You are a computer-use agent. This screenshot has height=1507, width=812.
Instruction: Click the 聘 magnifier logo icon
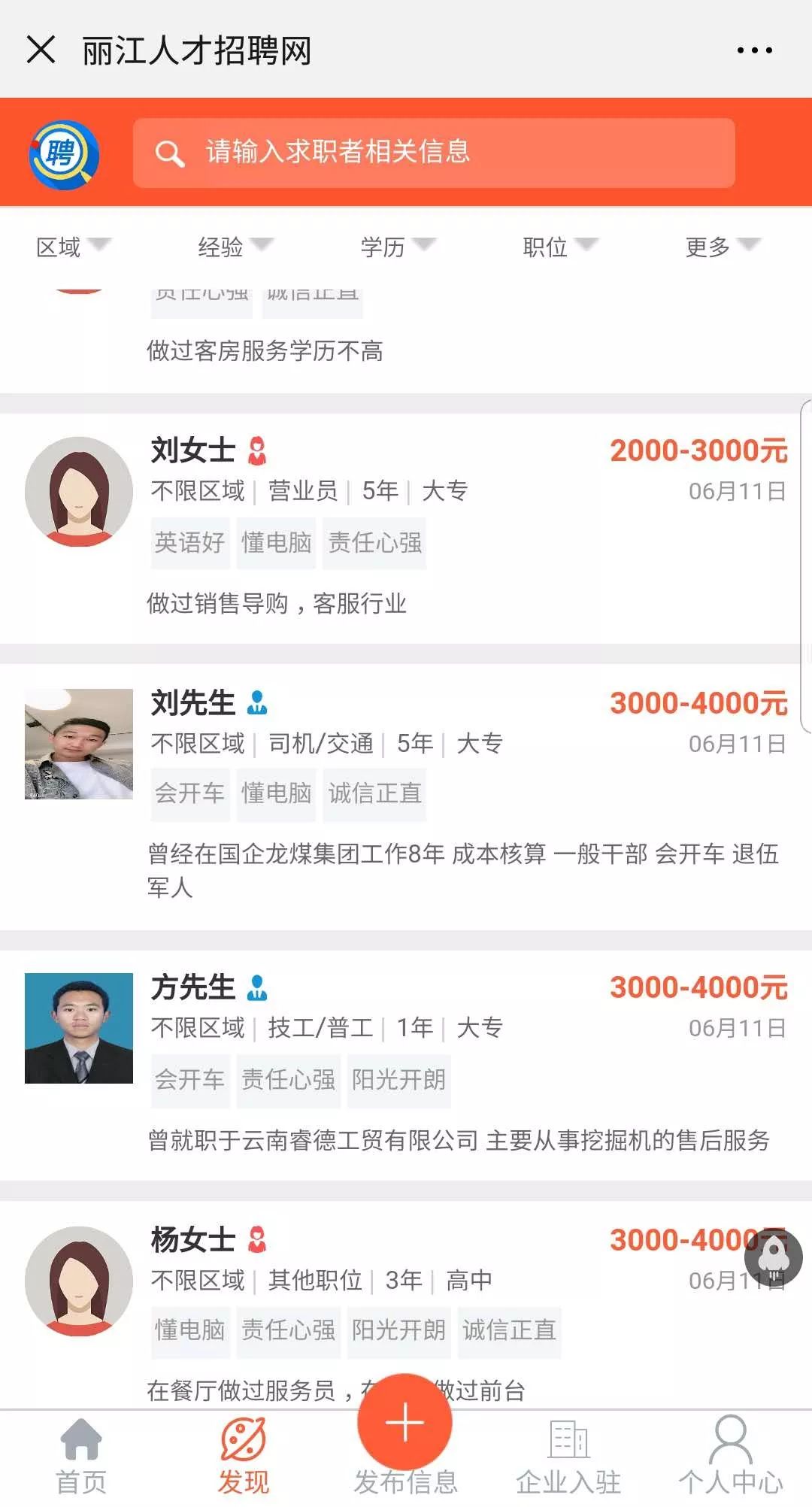coord(64,152)
